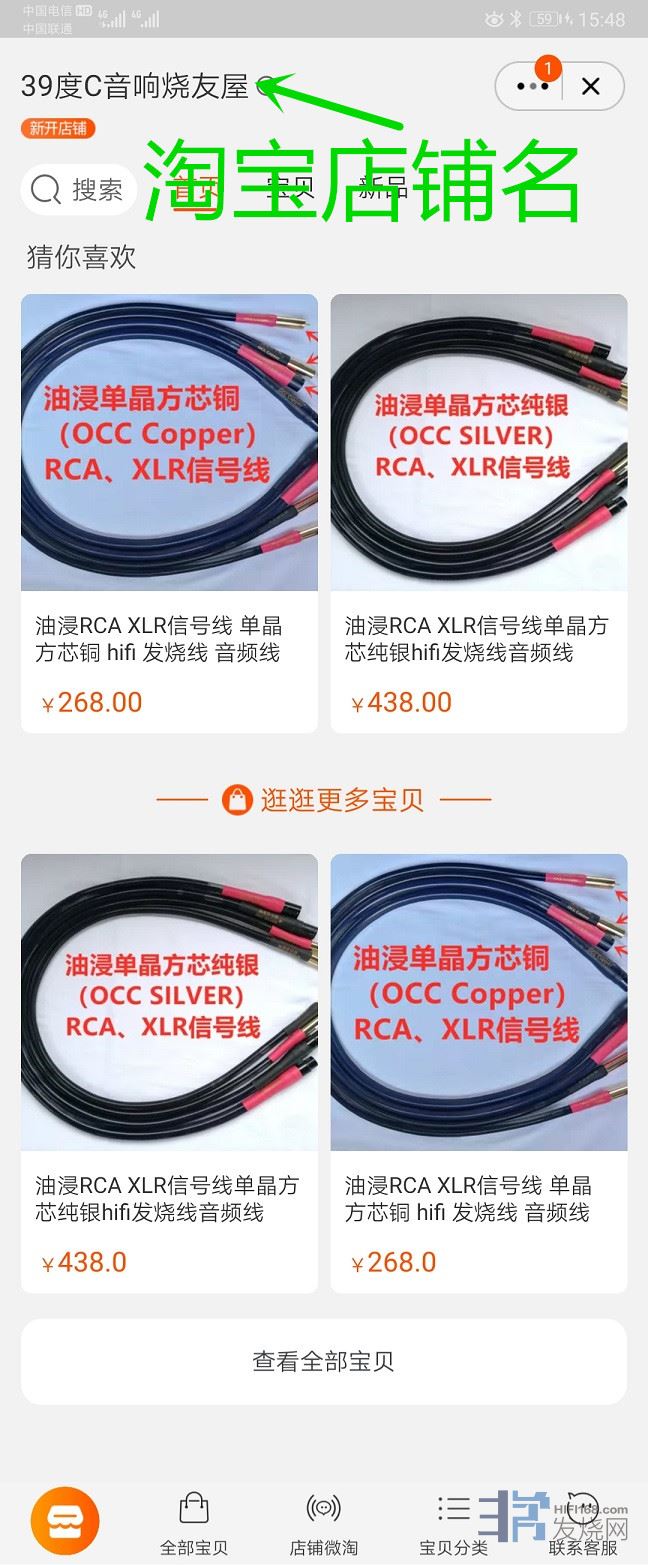Open 店铺微淘 in the bottom bar
The width and height of the screenshot is (648, 1565).
click(x=323, y=1525)
